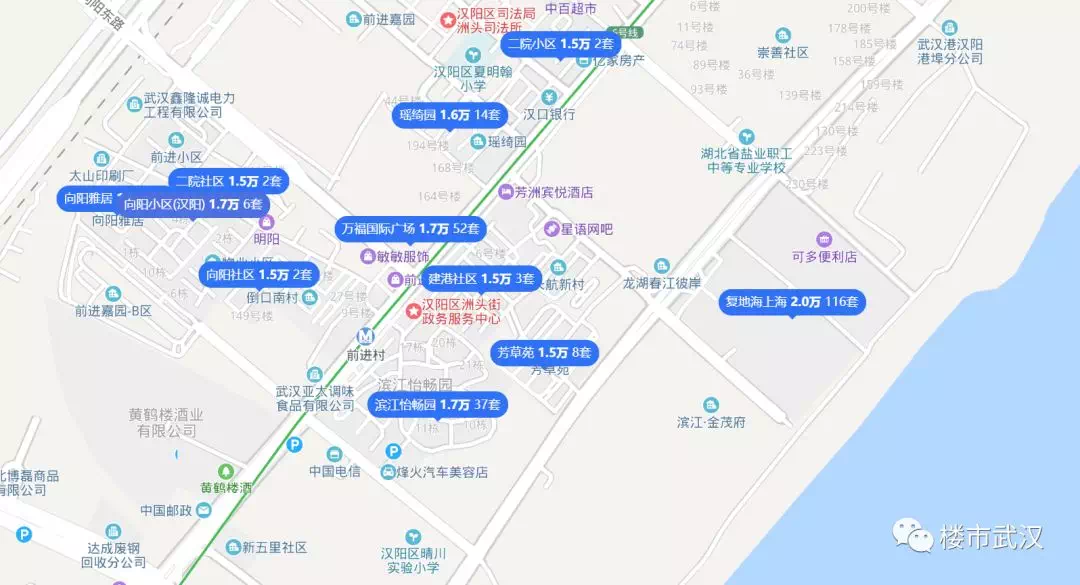Open the 复地海上海 2.0万 116套 marker
The image size is (1080, 585).
[792, 302]
